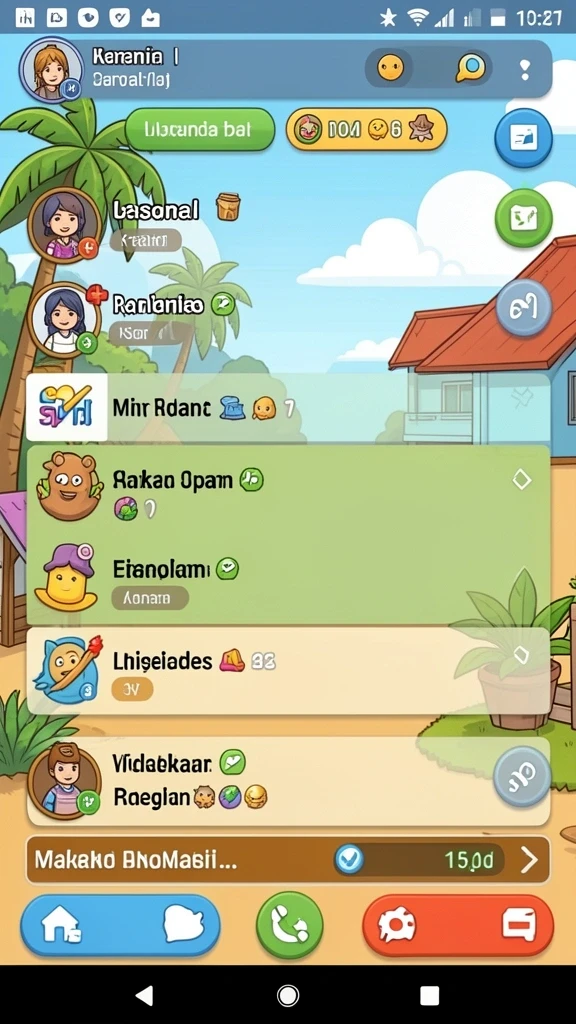Image resolution: width=576 pixels, height=1024 pixels.
Task: Open the Mihr Rdanc row
Action: pos(288,408)
